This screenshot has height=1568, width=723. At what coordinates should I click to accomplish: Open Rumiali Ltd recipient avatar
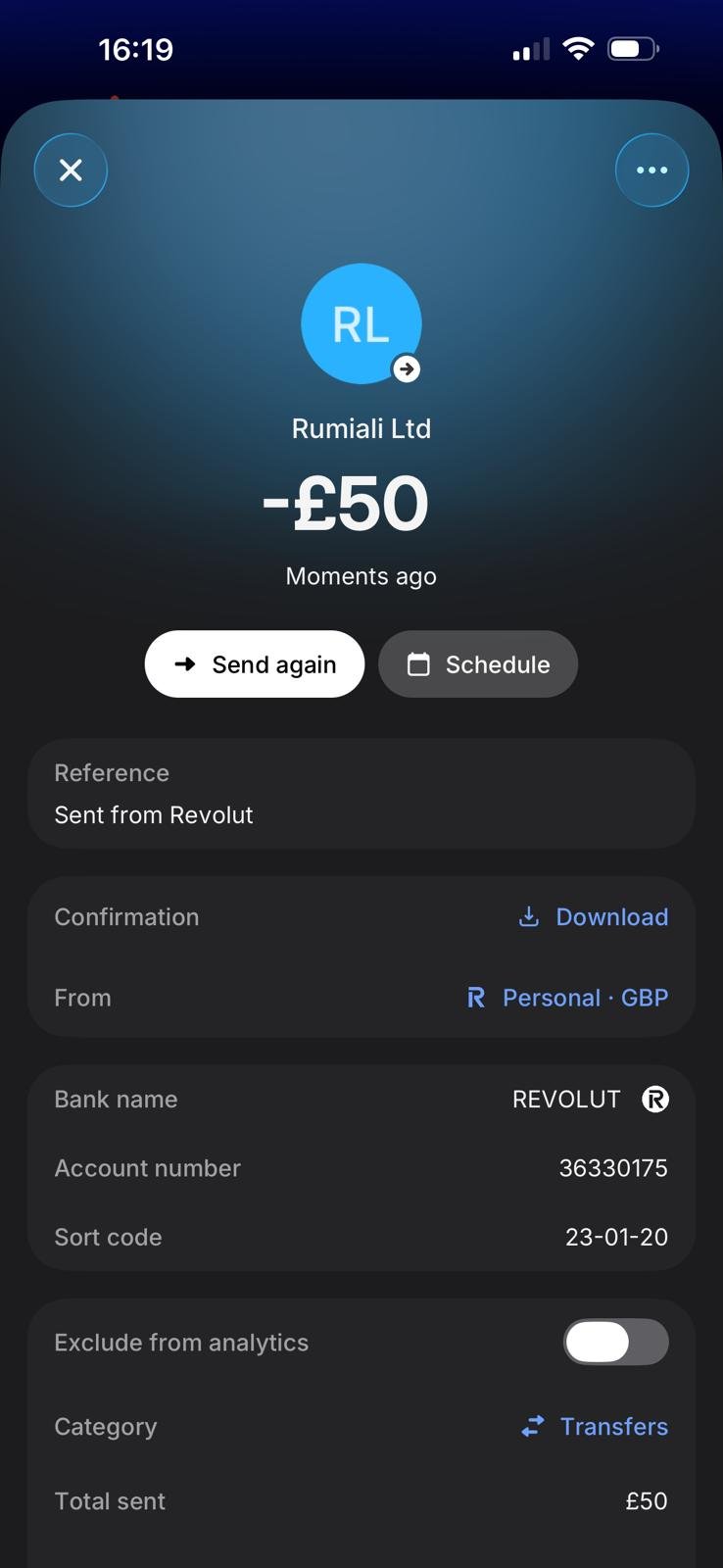361,323
